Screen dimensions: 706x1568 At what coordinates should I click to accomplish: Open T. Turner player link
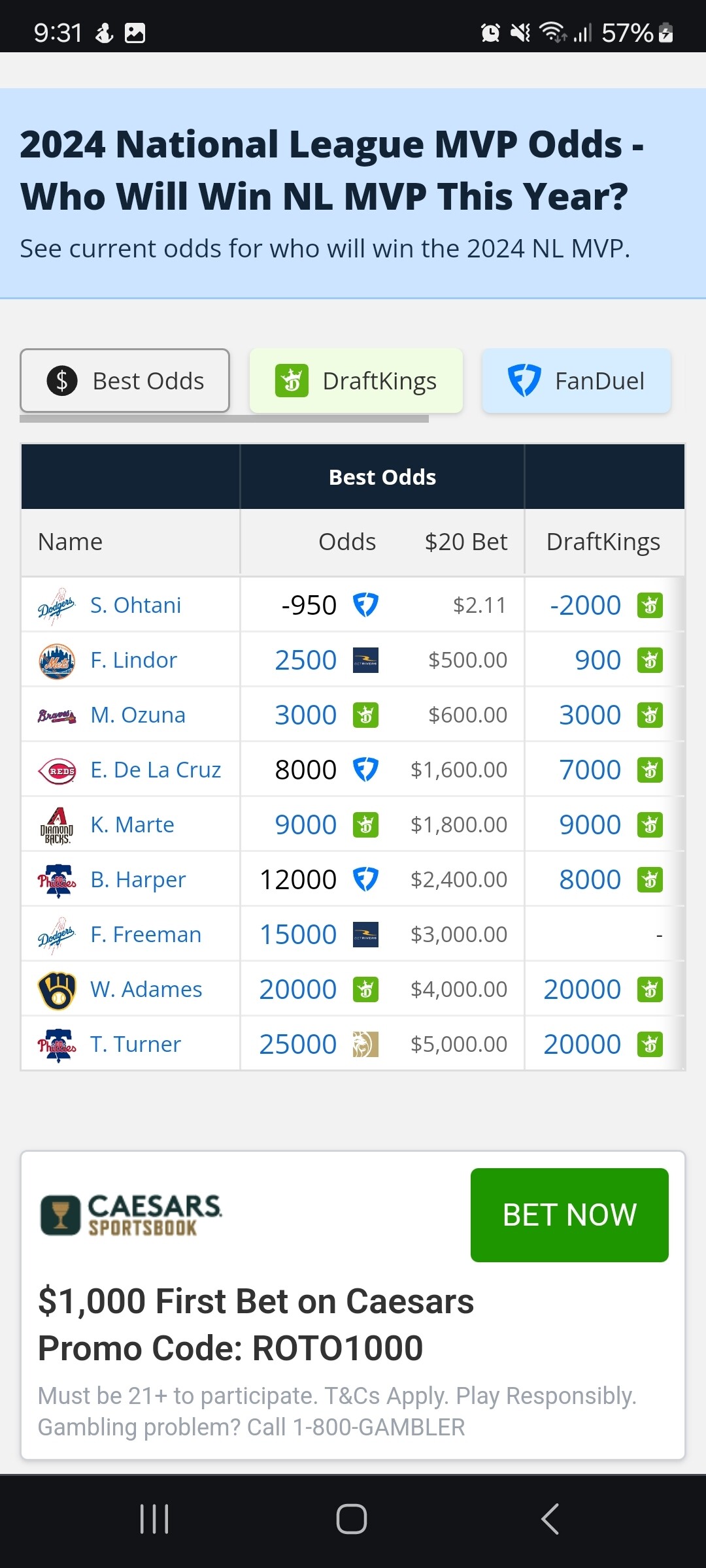coord(135,1044)
